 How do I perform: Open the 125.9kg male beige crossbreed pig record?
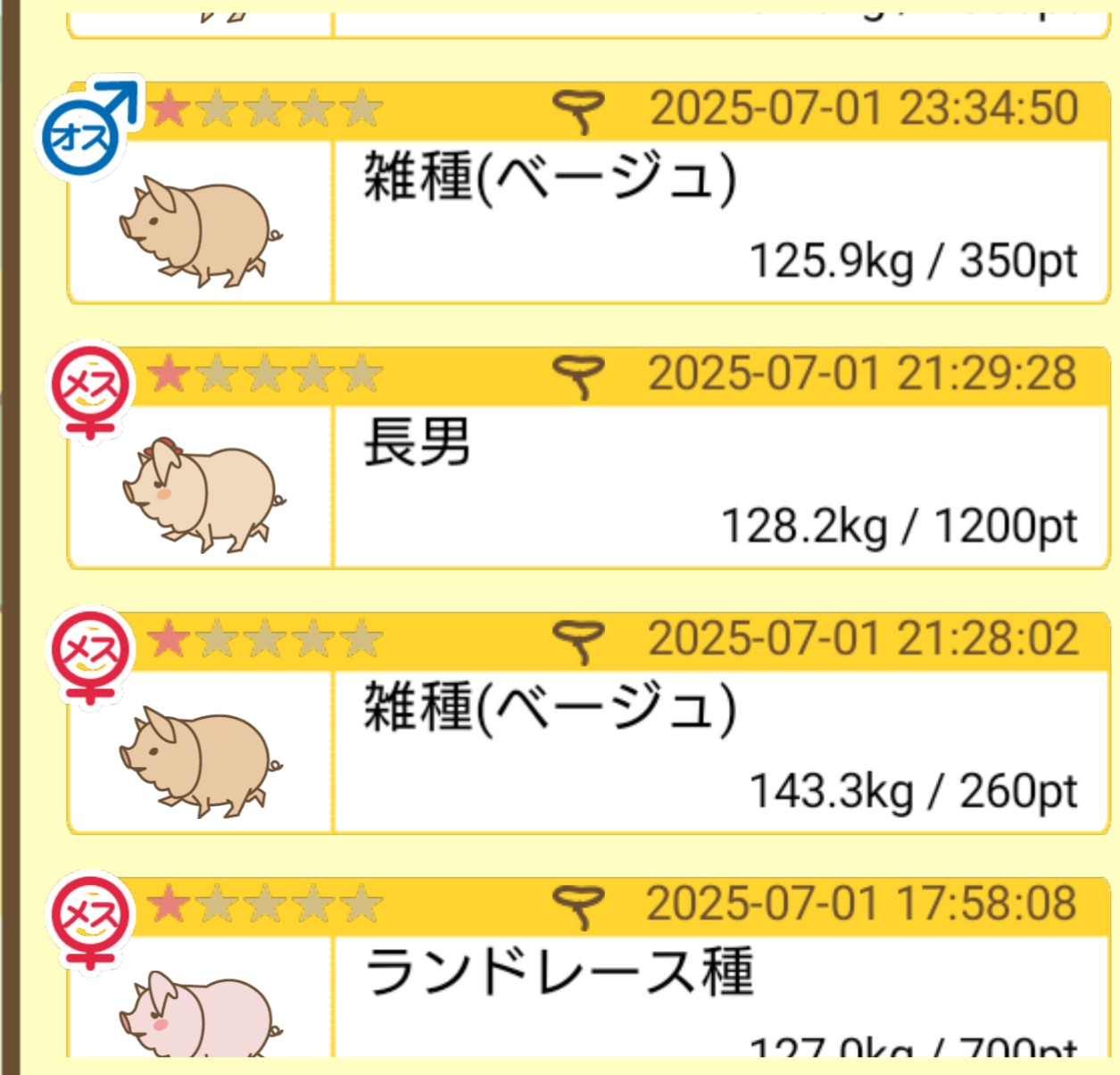tap(589, 220)
